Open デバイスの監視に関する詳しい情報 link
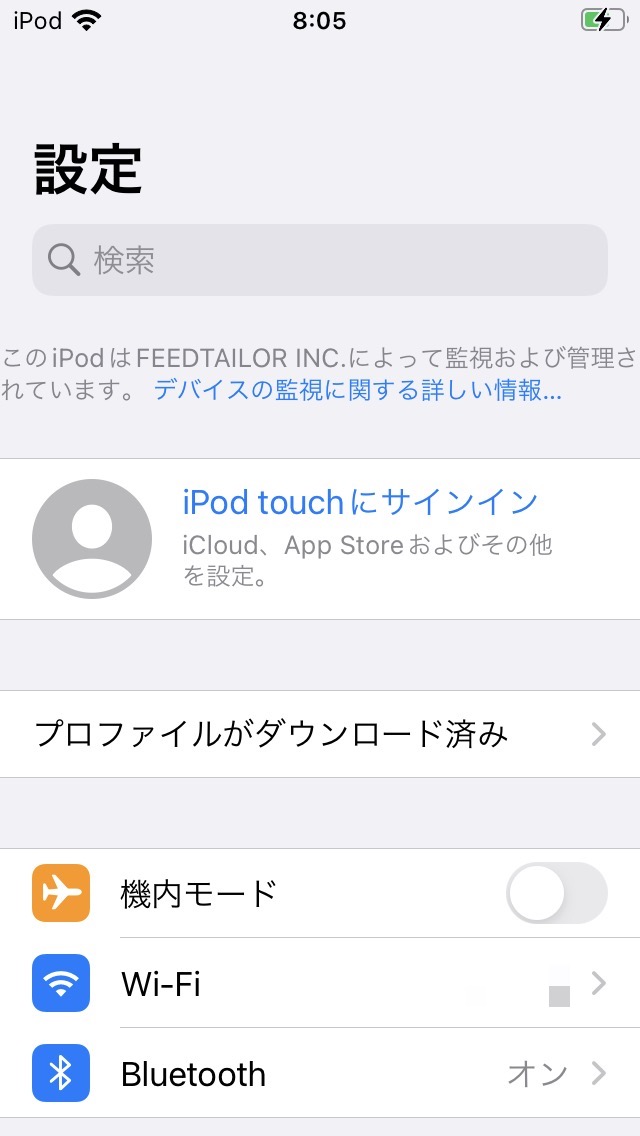 coord(357,391)
